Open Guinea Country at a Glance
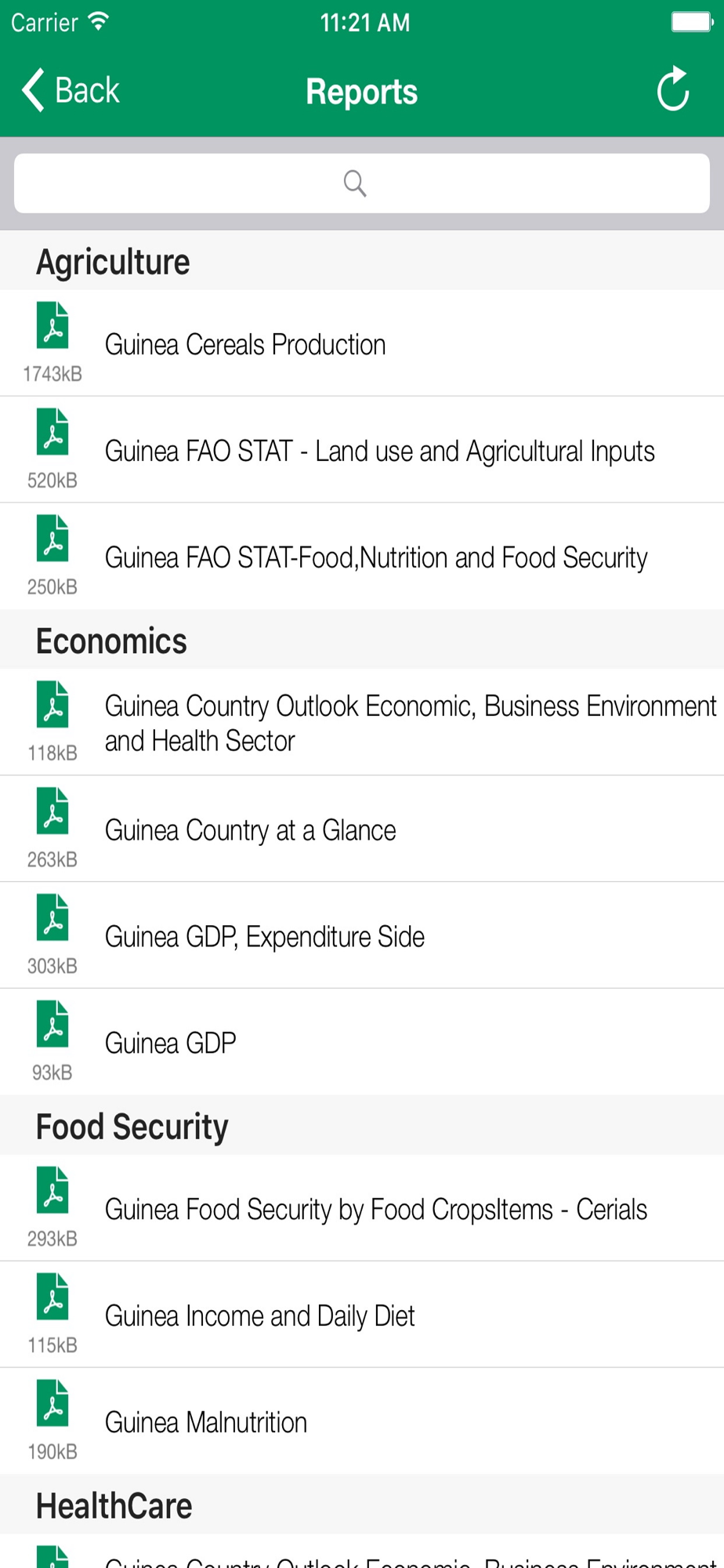The height and width of the screenshot is (1568, 724). [x=362, y=829]
